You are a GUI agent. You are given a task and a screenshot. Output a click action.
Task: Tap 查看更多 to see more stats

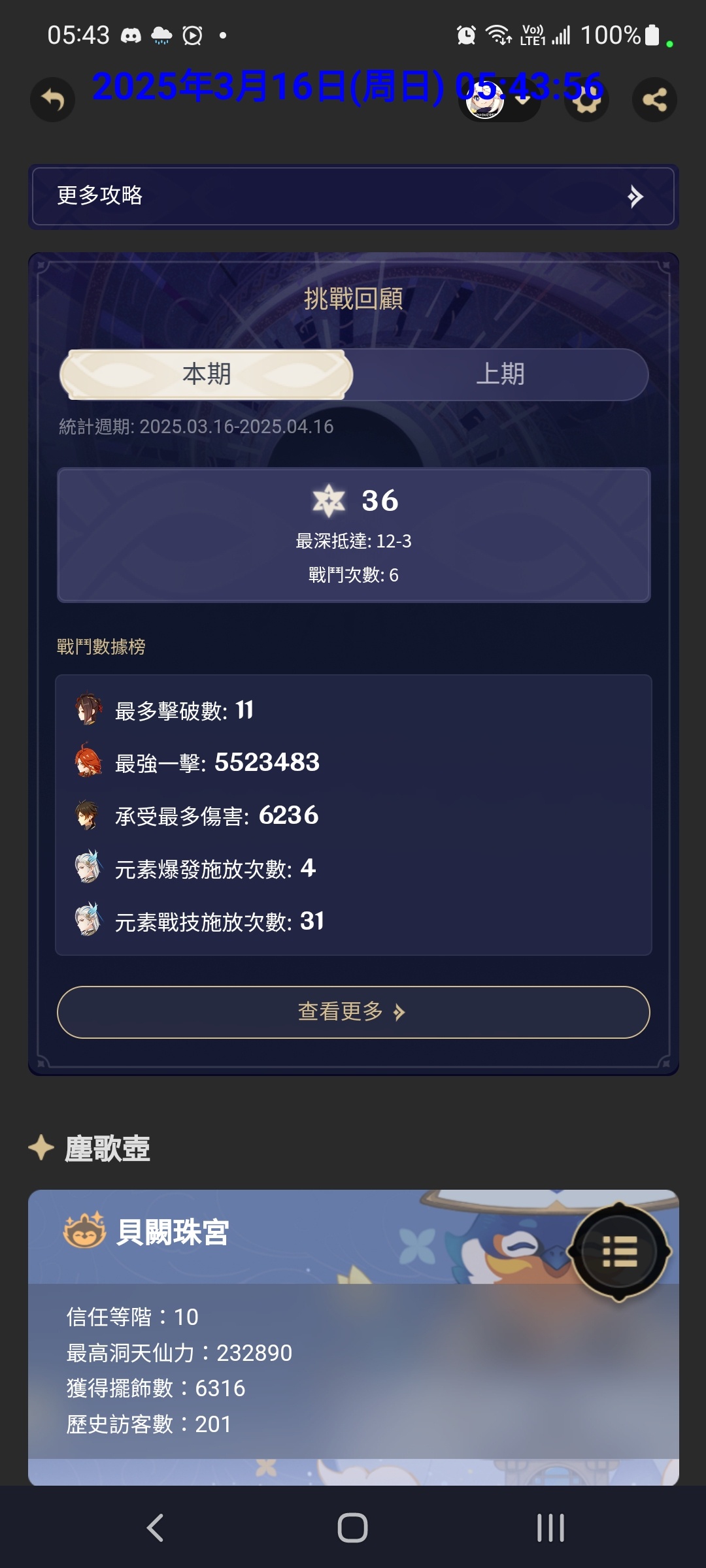pyautogui.click(x=353, y=1012)
